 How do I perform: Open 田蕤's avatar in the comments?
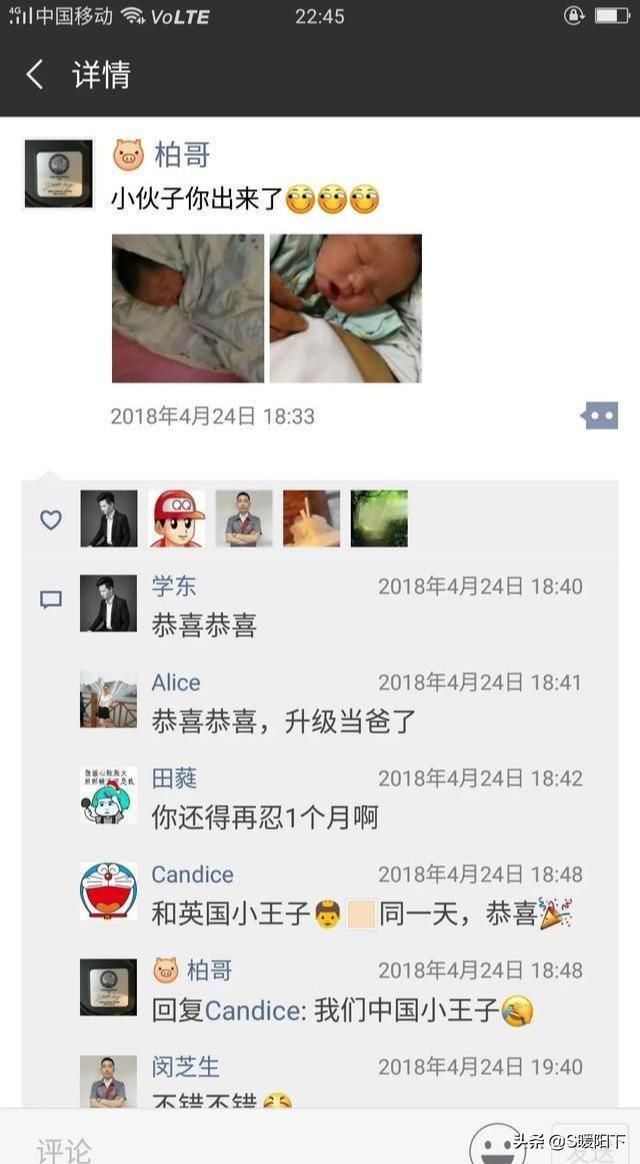click(x=108, y=796)
